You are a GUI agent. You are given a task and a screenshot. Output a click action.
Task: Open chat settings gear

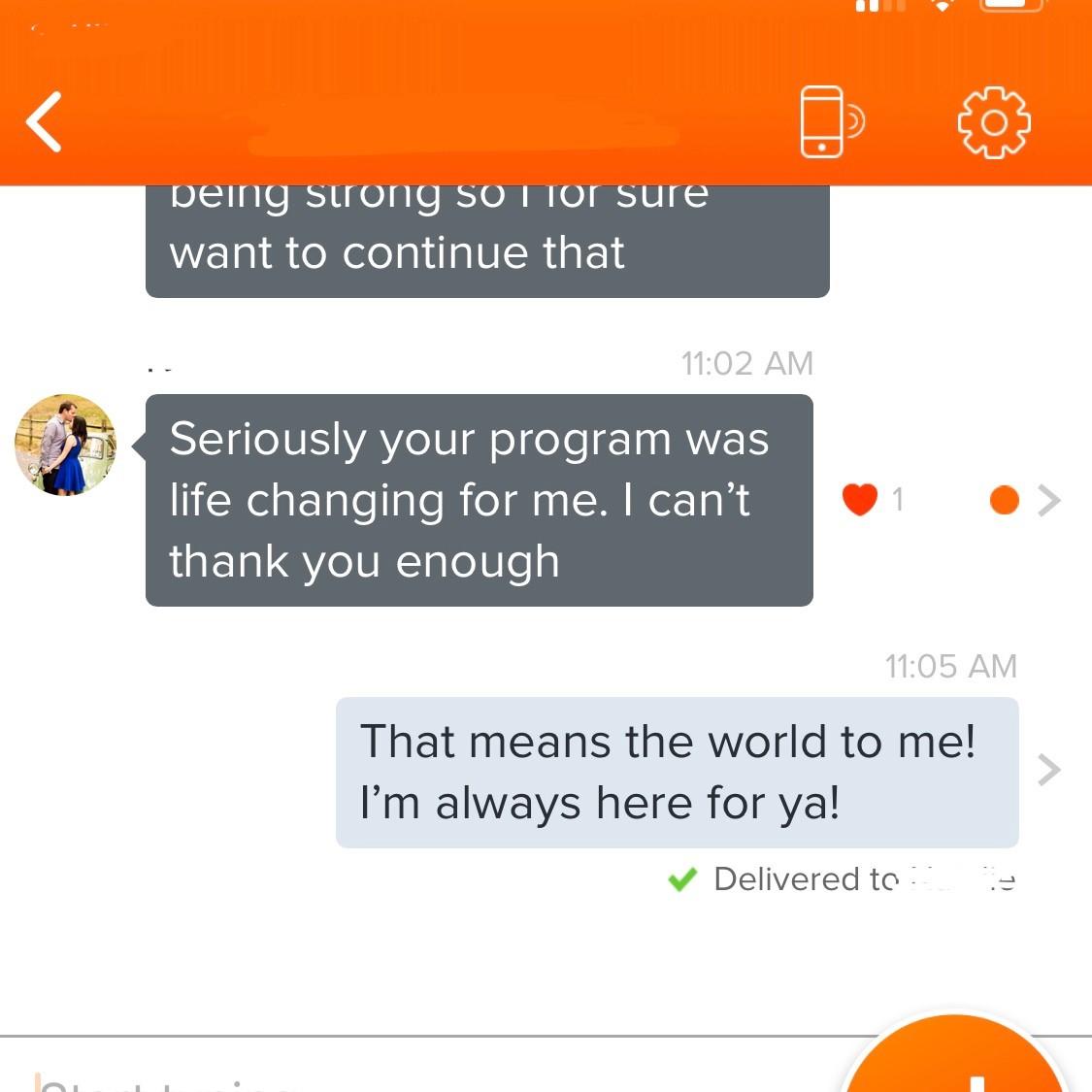(993, 122)
